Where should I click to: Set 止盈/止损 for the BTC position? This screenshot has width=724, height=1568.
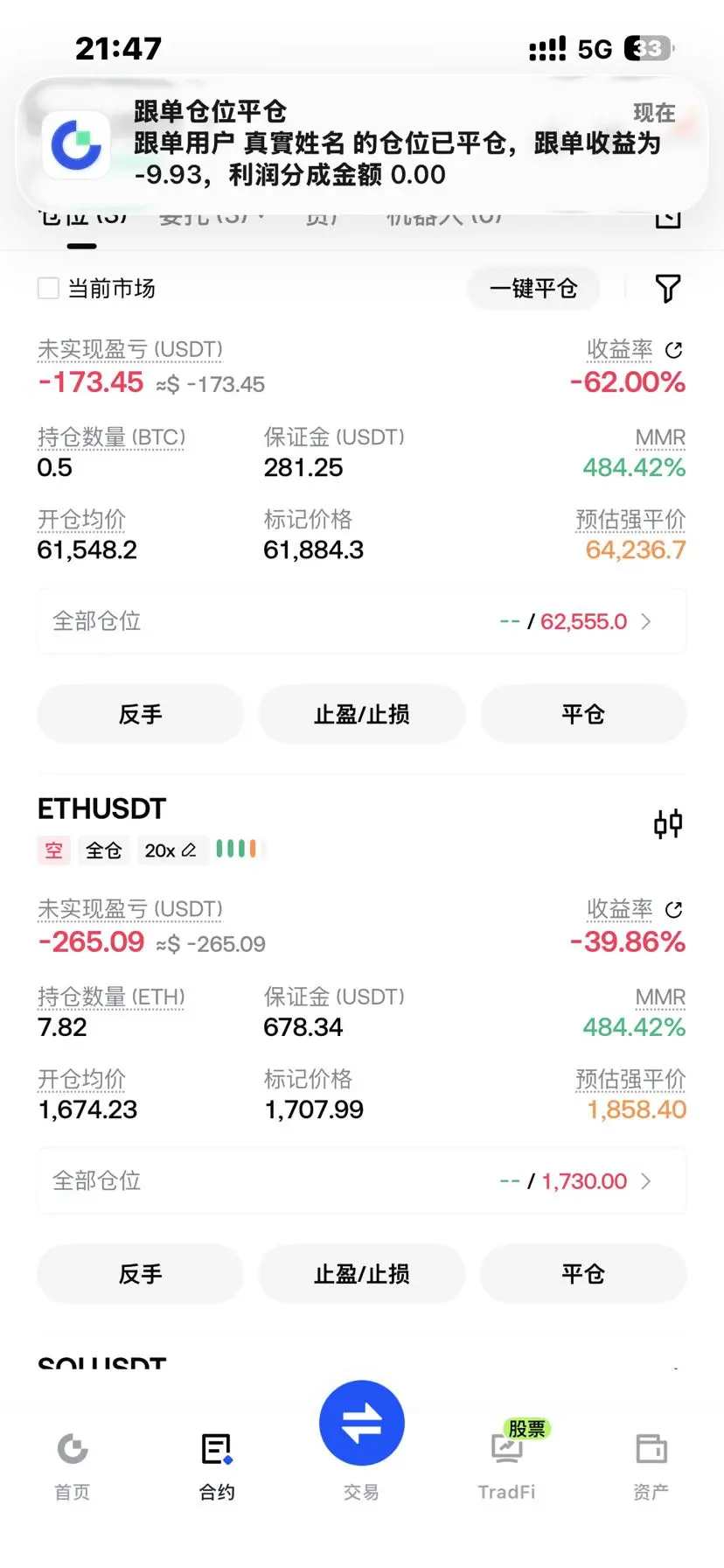coord(362,714)
